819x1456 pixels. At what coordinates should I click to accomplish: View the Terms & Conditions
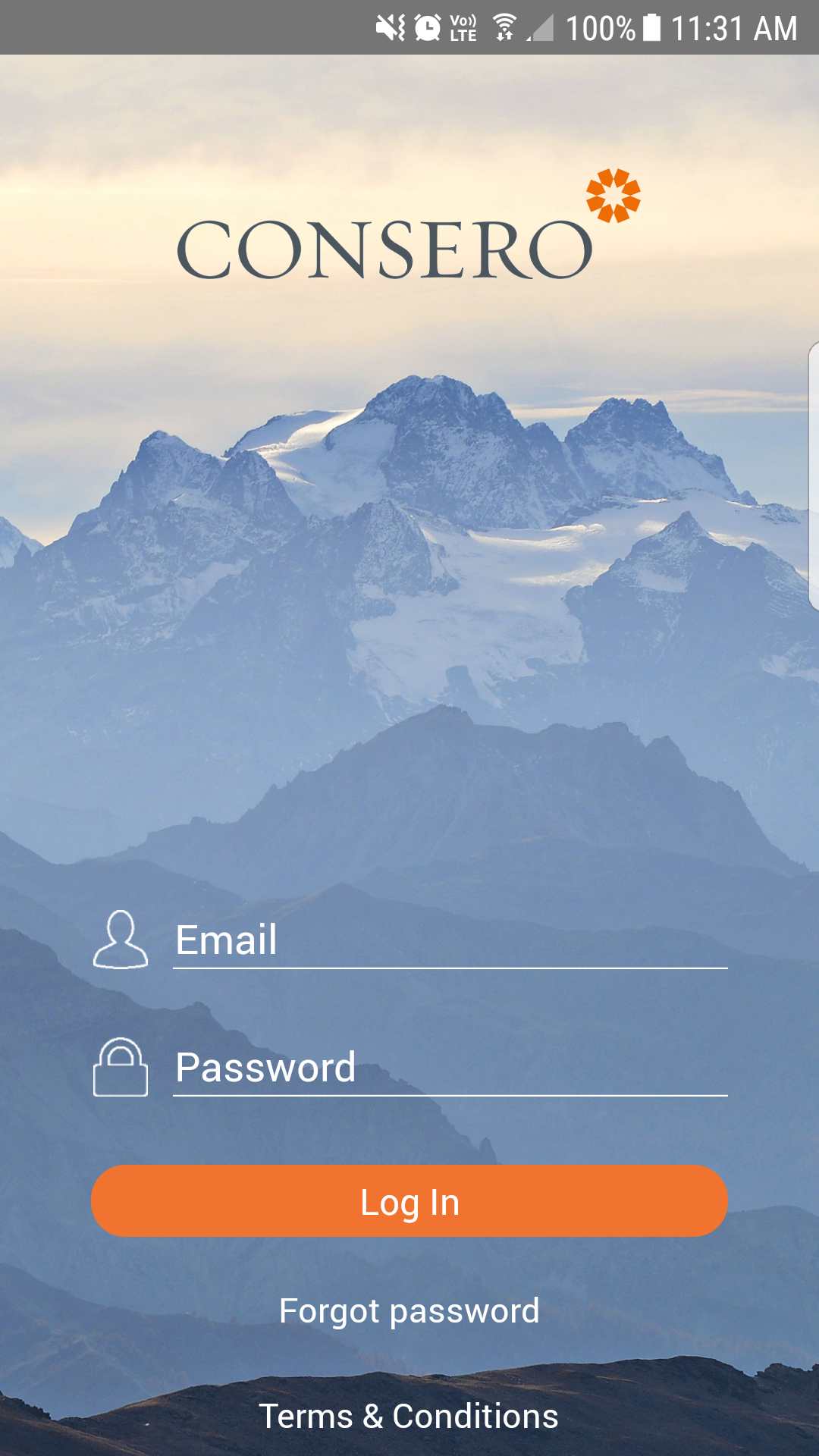coord(409,1417)
